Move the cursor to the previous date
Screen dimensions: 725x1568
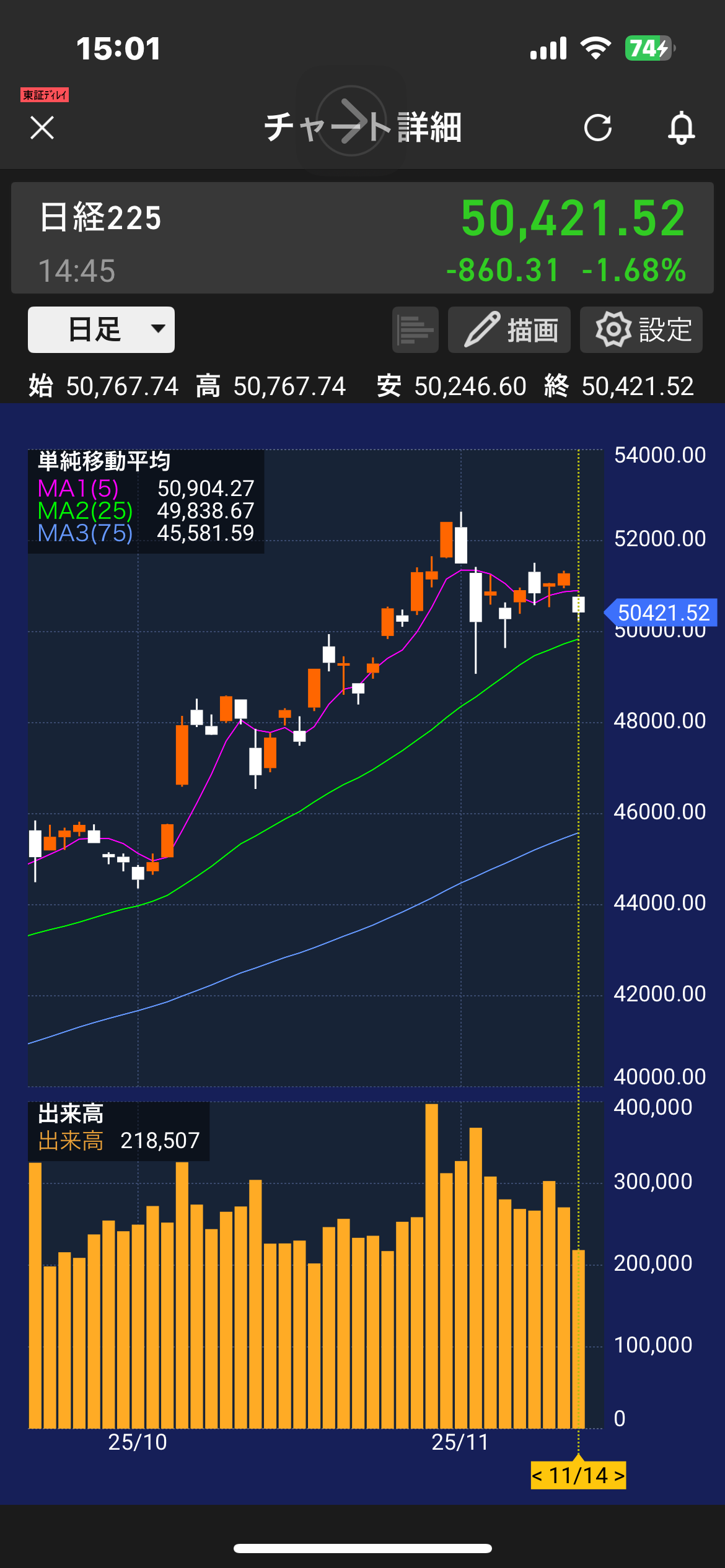pos(538,1476)
